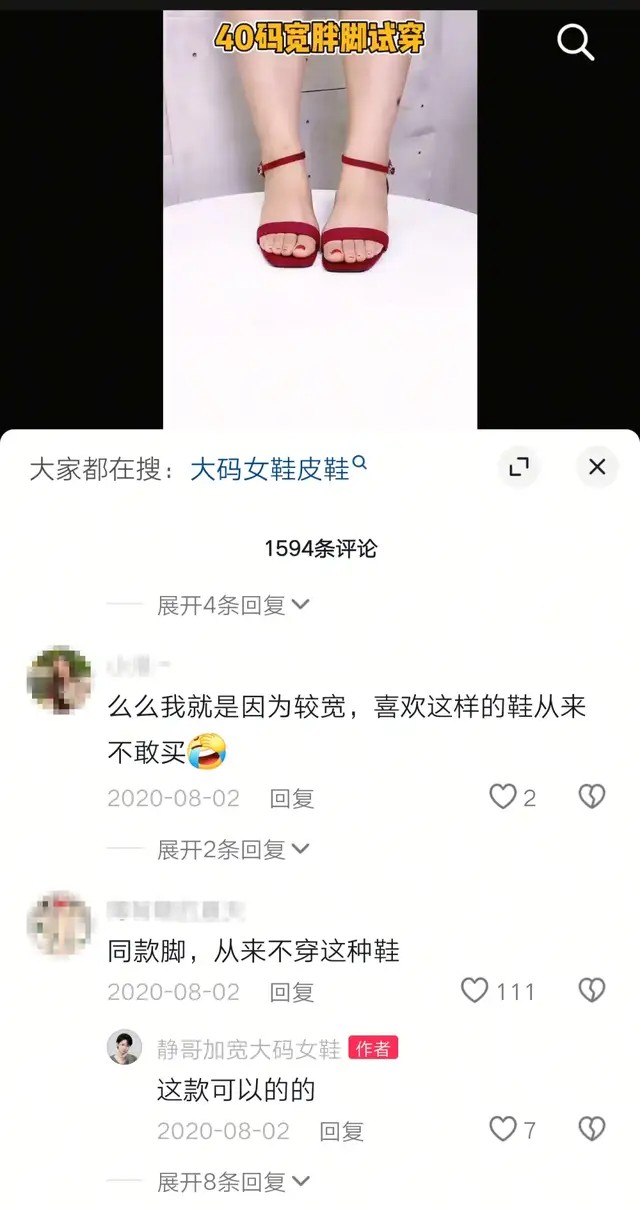Viewport: 640px width, 1212px height.
Task: Reply to the 不敢买 comment
Action: [292, 798]
